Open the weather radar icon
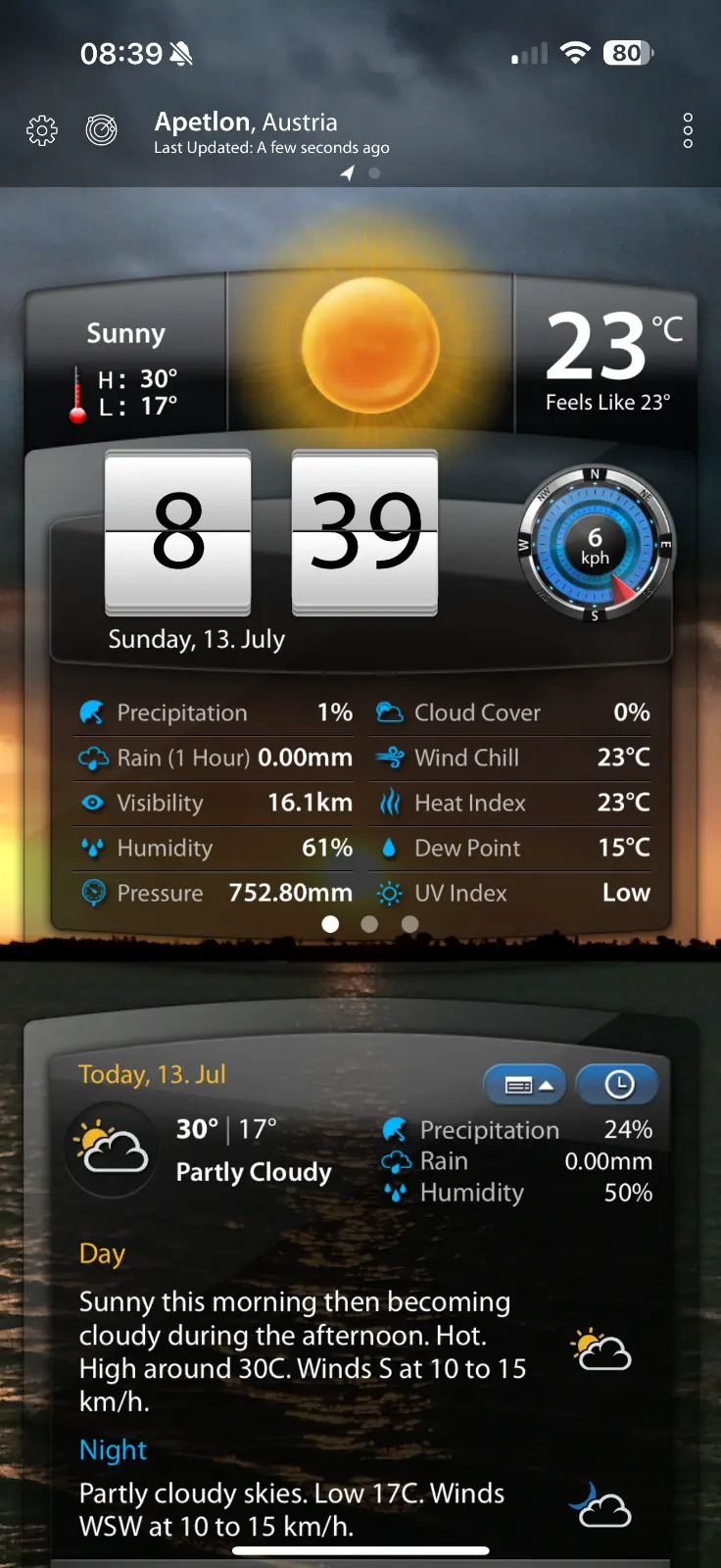Viewport: 721px width, 1568px height. [x=101, y=129]
